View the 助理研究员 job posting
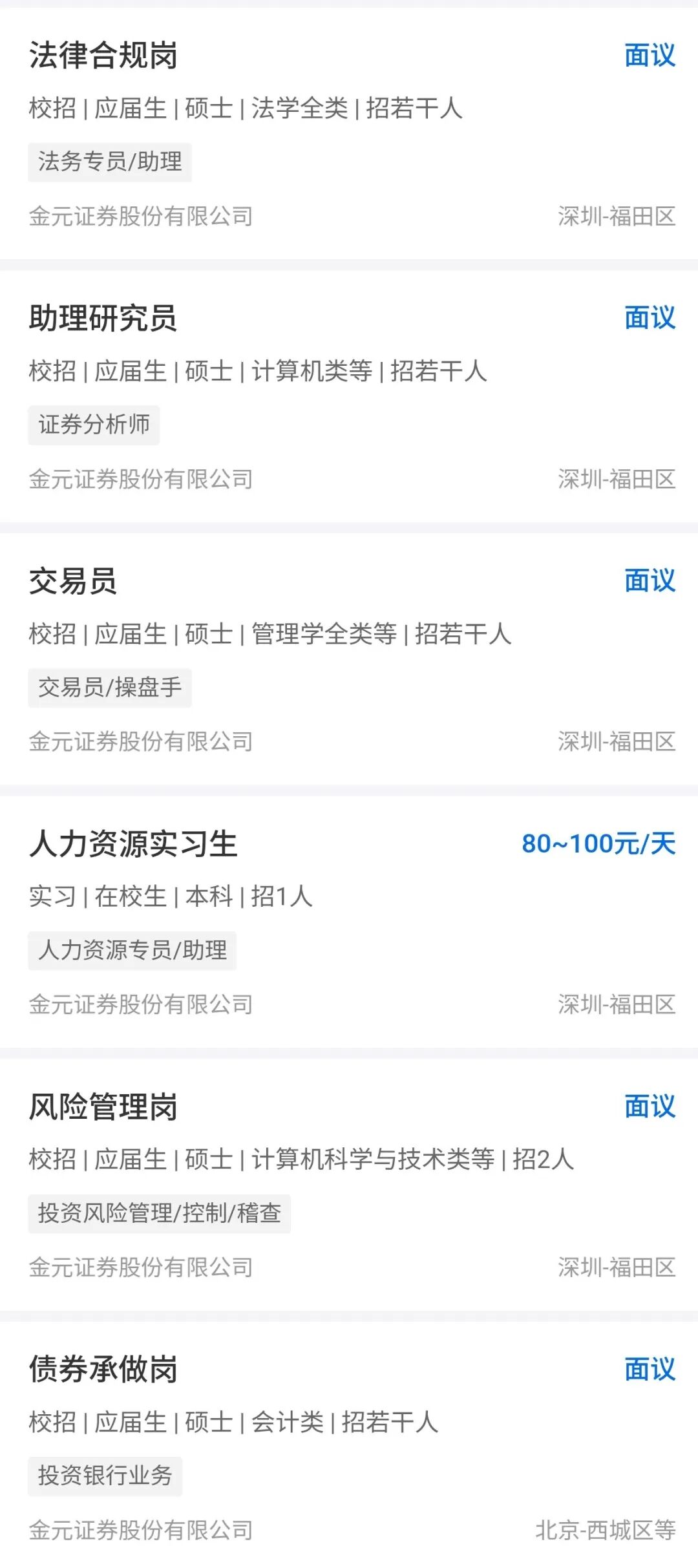The width and height of the screenshot is (698, 1568). tap(349, 396)
